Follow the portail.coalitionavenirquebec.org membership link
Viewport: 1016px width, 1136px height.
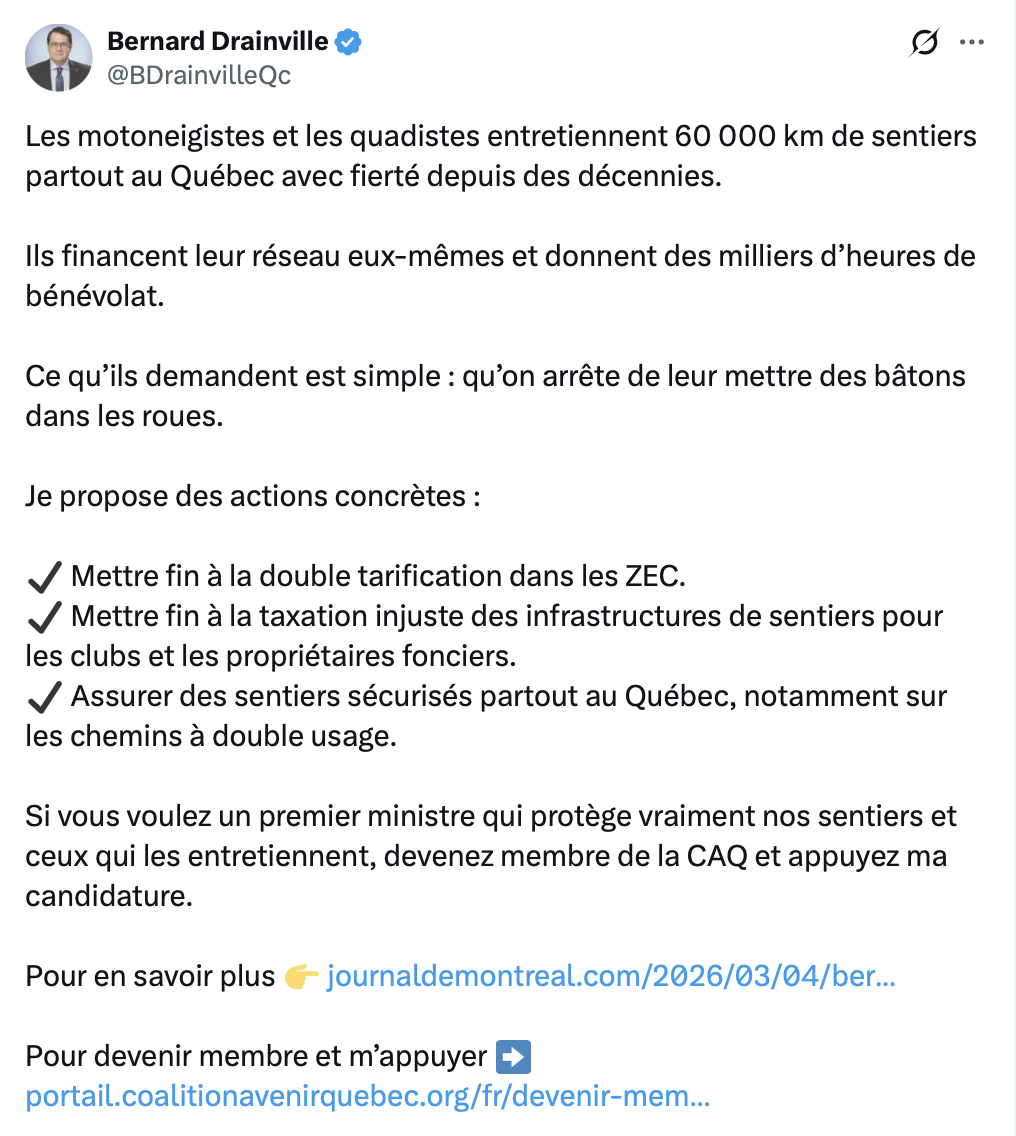click(368, 1096)
